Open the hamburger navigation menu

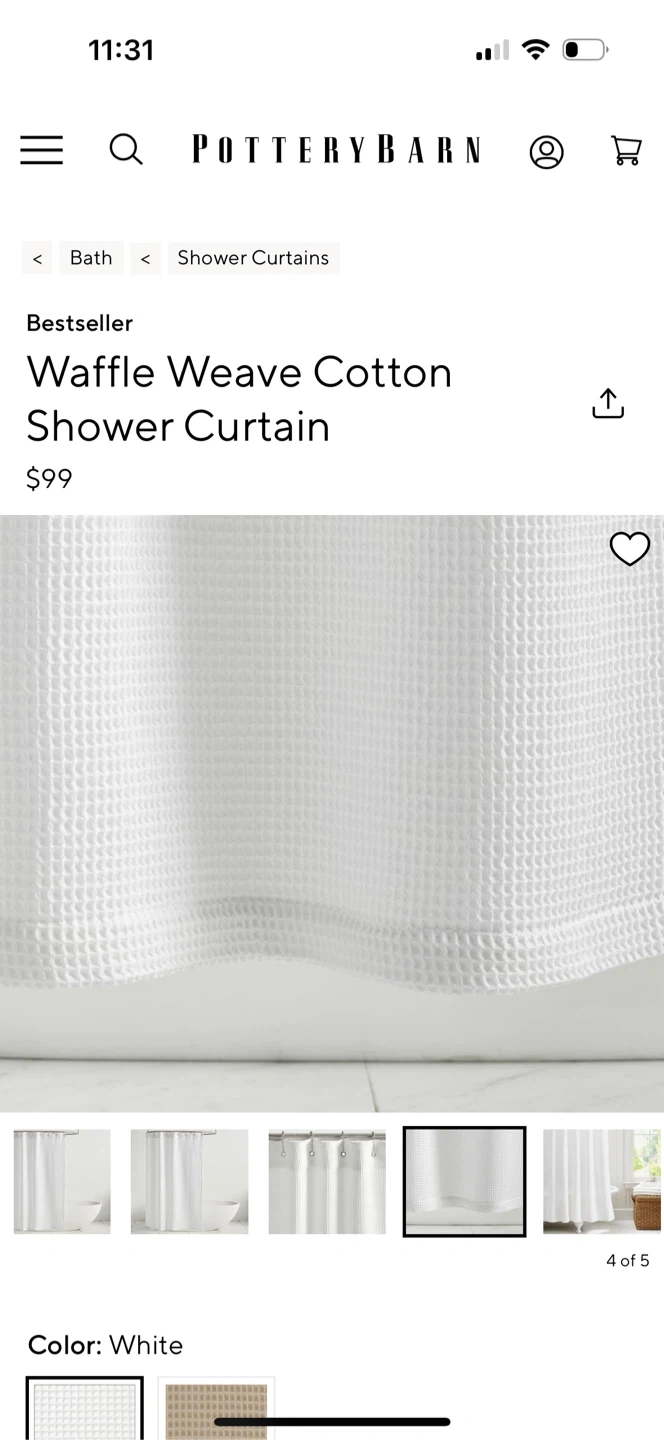41,150
